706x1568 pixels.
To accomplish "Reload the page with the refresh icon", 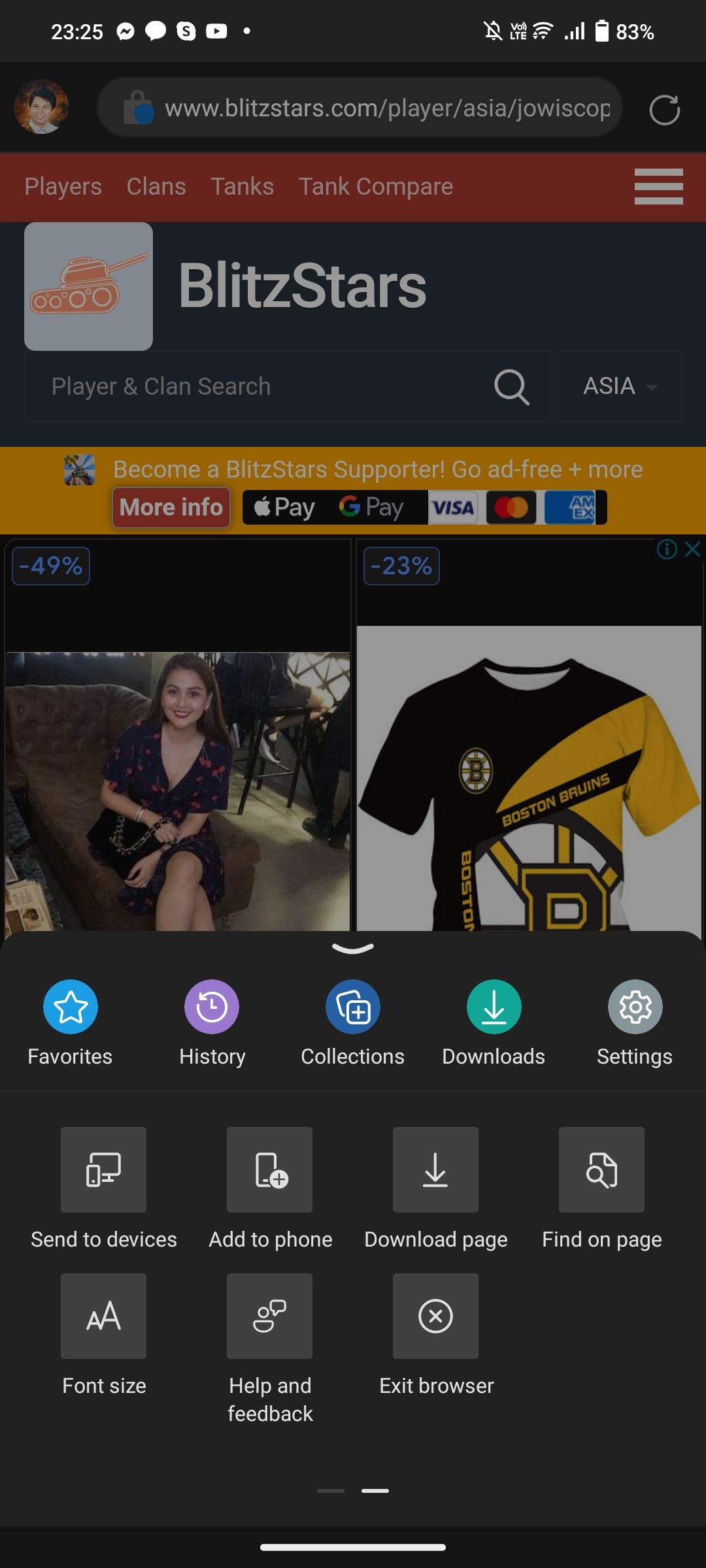I will [x=664, y=109].
